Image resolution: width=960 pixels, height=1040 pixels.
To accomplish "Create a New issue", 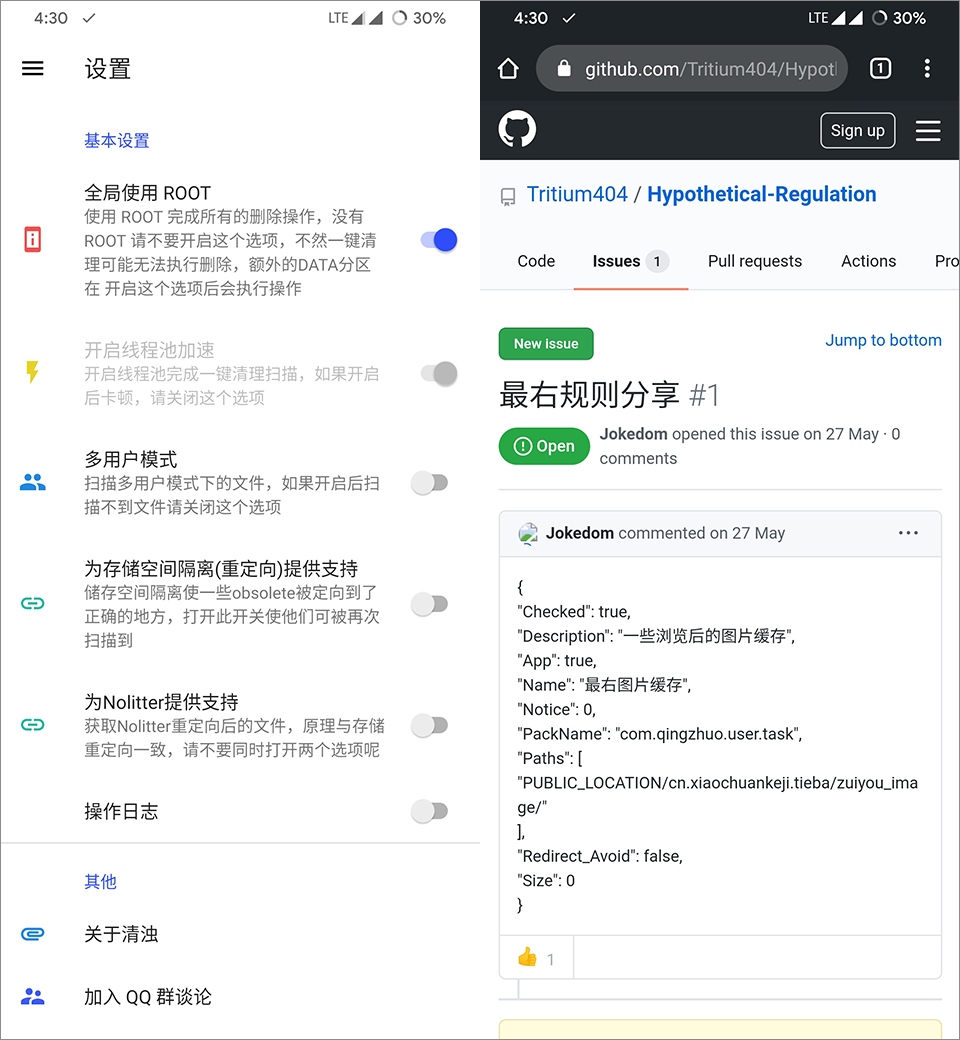I will pyautogui.click(x=546, y=343).
